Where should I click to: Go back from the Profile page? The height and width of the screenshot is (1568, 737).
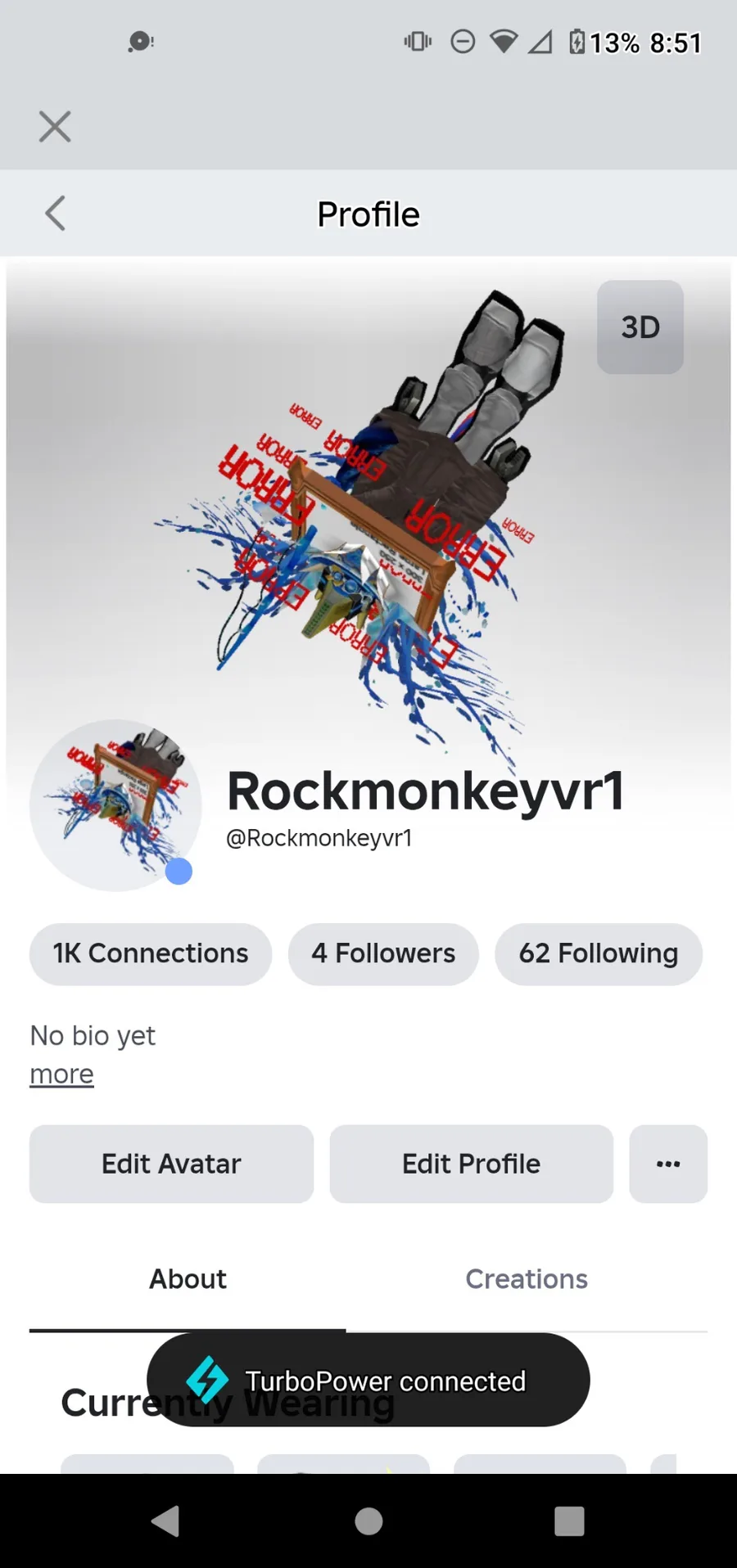tap(55, 214)
